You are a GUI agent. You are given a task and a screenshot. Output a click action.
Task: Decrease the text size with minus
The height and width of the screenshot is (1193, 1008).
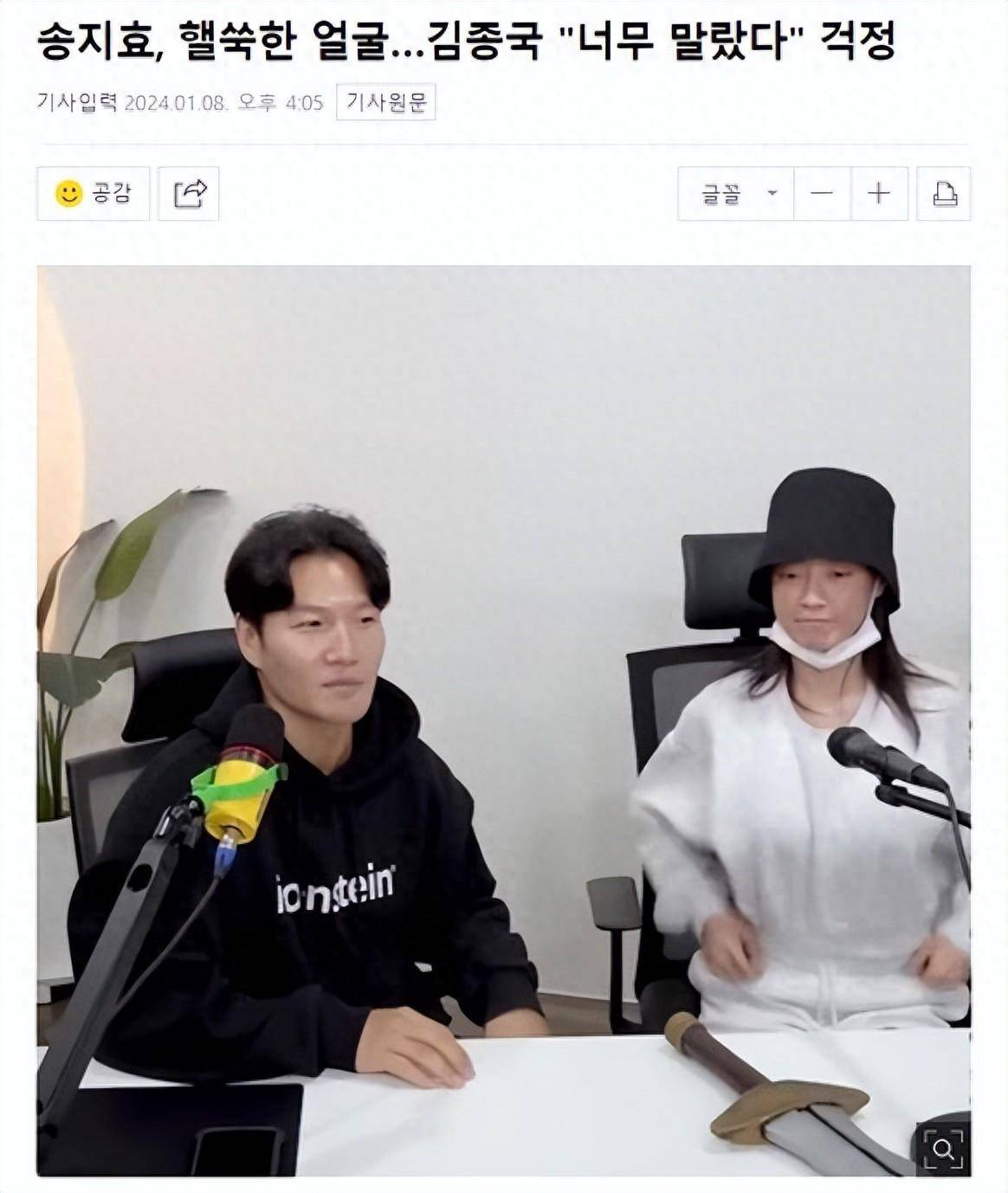click(822, 193)
